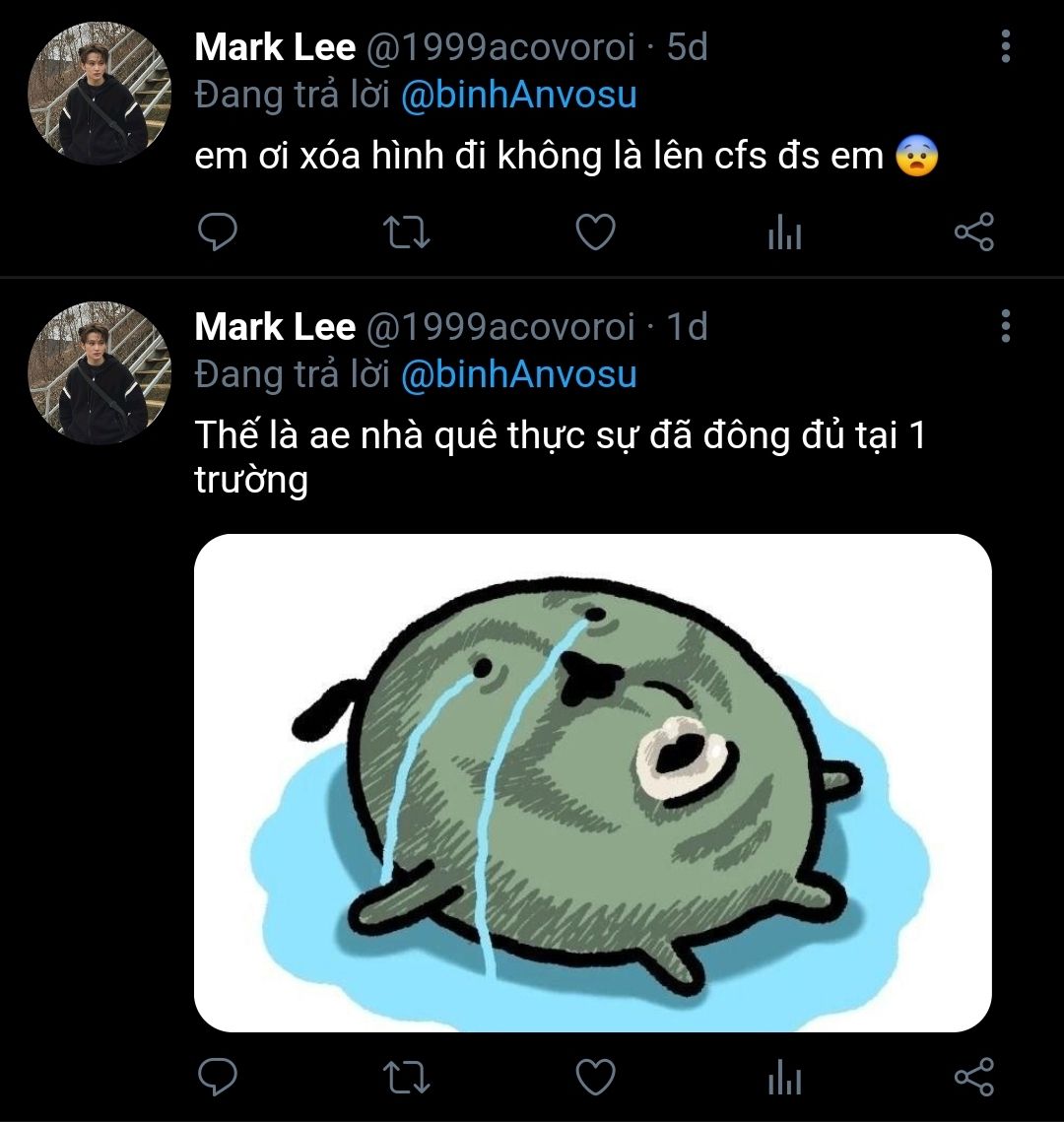Retweet the 'em ơi xóa hình' tweet
This screenshot has height=1122, width=1064.
coord(405,232)
